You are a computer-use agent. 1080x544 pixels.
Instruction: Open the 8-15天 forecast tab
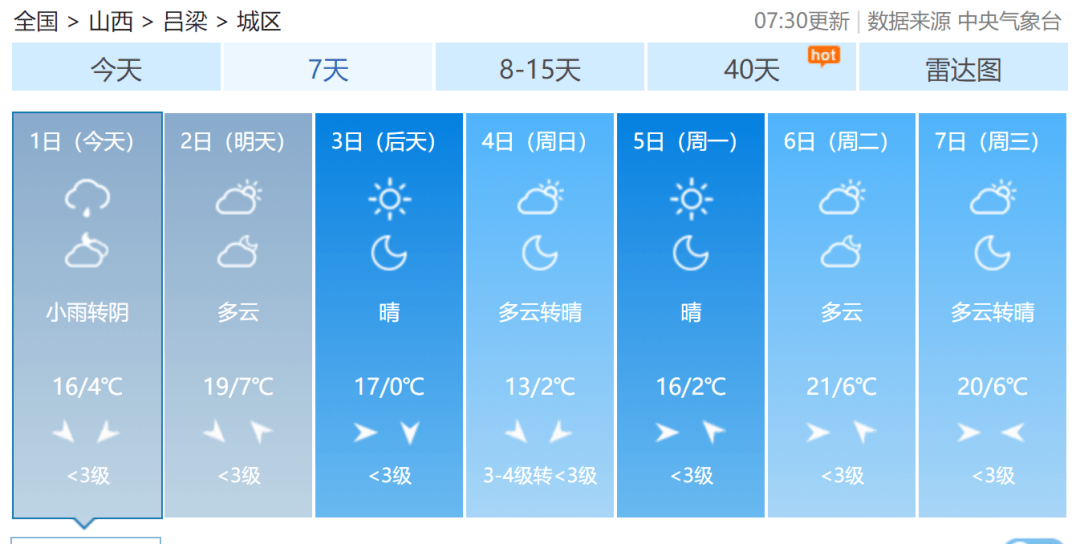coord(540,69)
